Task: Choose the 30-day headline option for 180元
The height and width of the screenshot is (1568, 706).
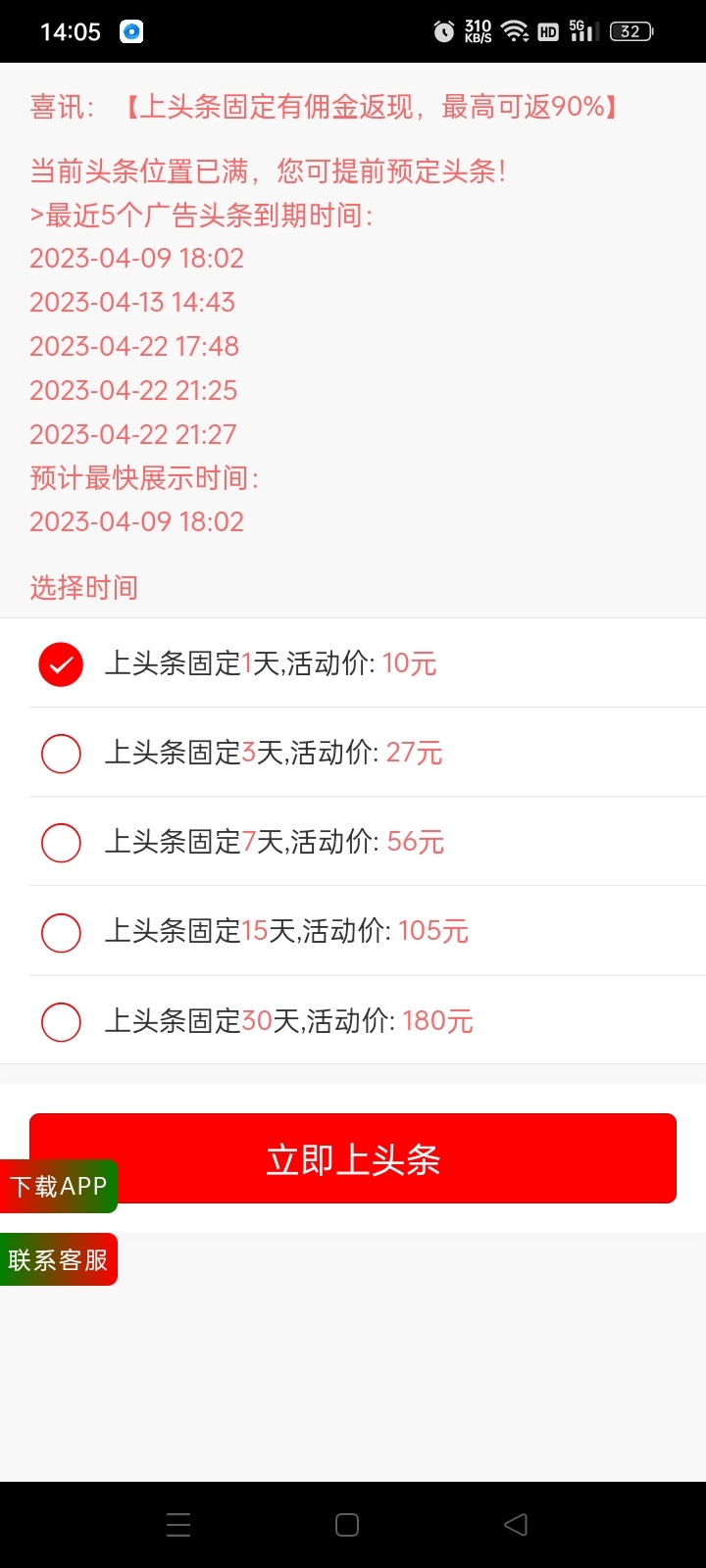Action: tap(61, 1021)
